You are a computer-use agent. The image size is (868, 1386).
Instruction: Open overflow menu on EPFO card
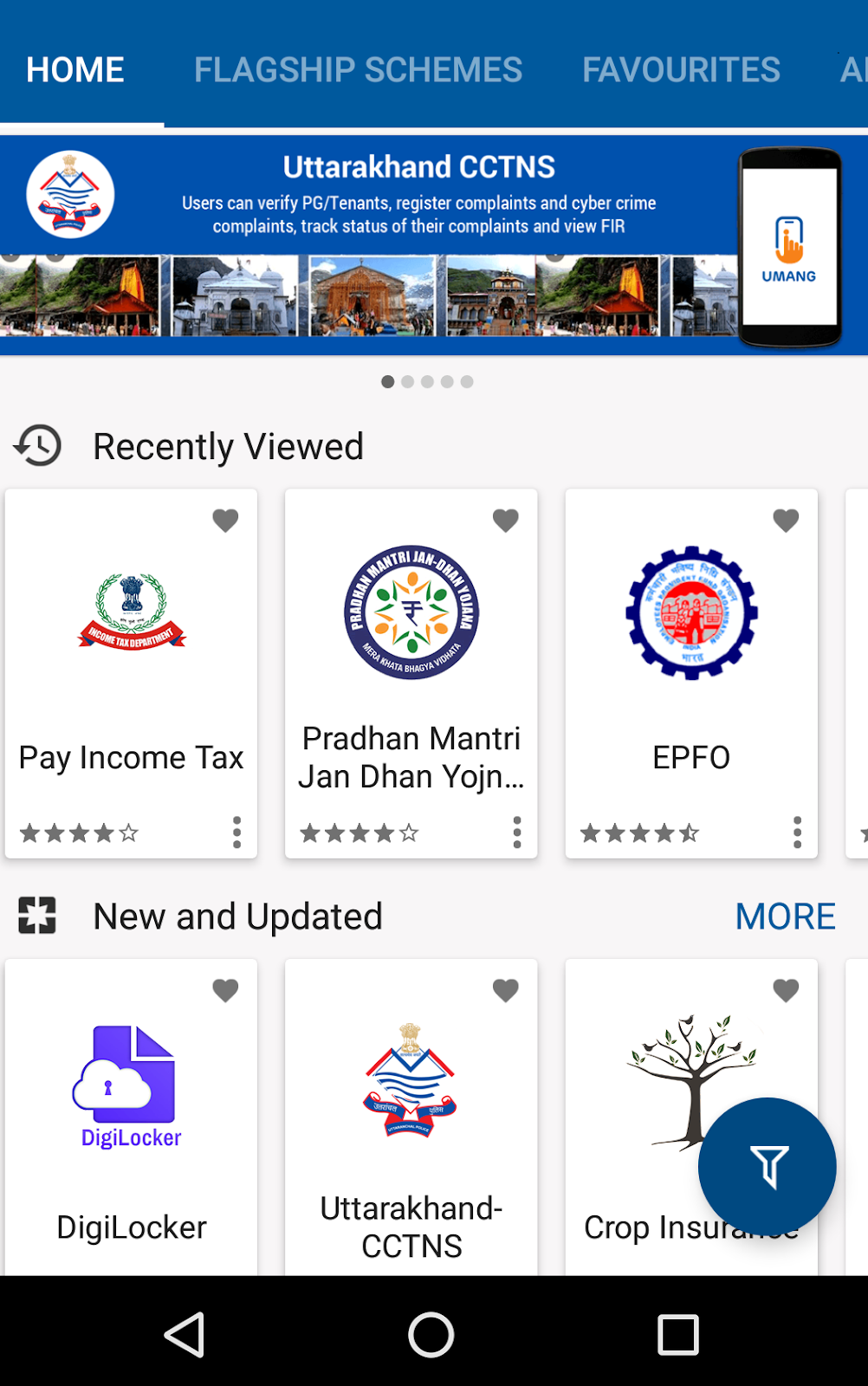[797, 832]
